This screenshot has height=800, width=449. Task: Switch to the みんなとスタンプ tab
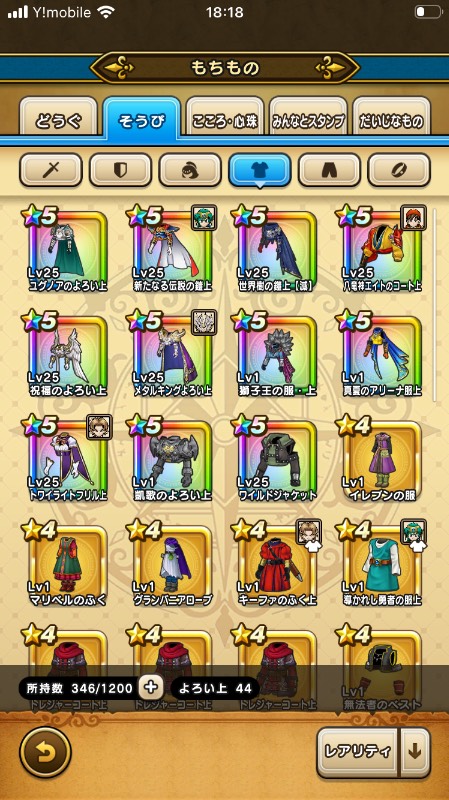308,120
